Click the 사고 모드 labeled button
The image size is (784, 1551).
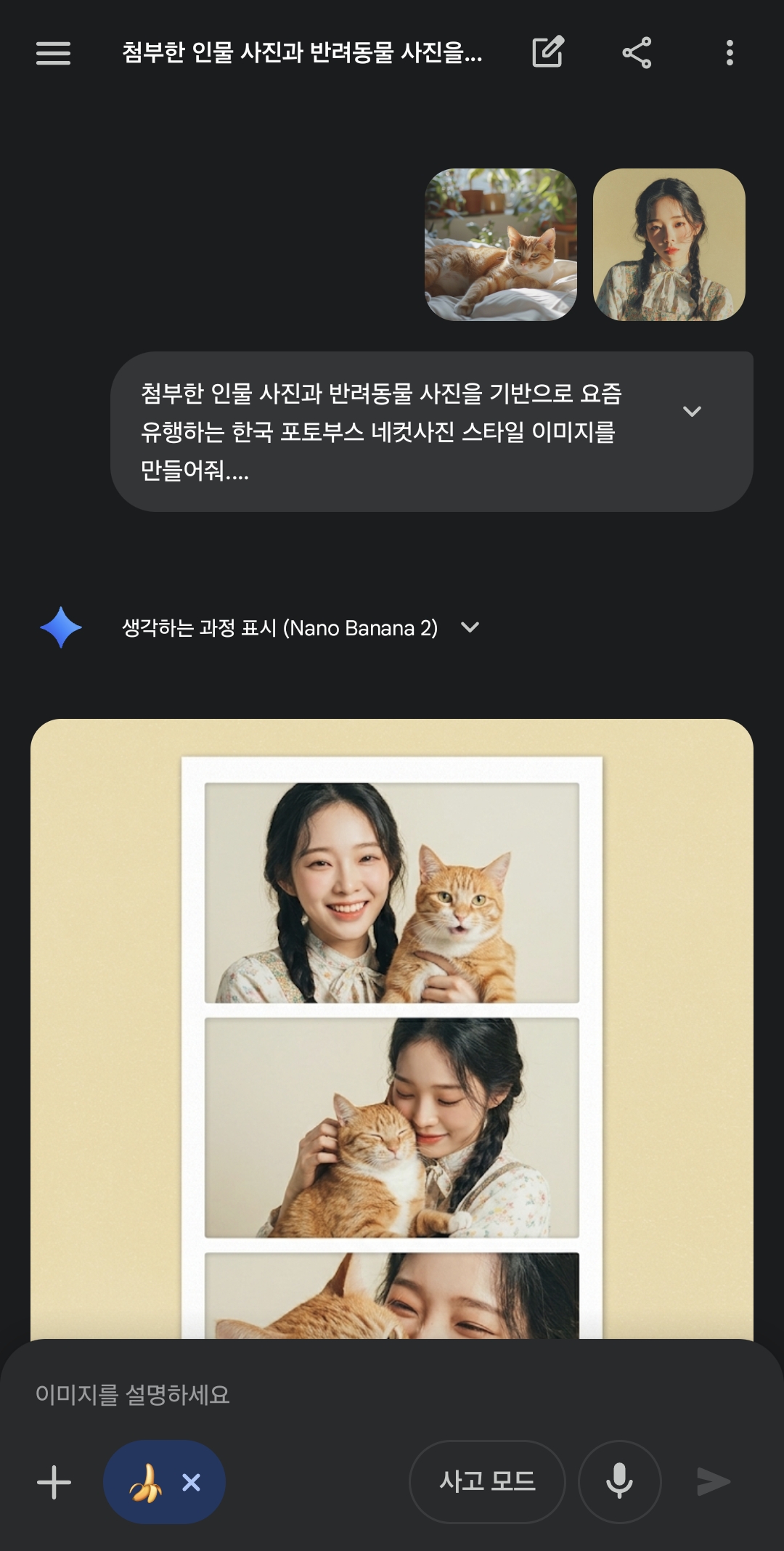click(x=488, y=1482)
